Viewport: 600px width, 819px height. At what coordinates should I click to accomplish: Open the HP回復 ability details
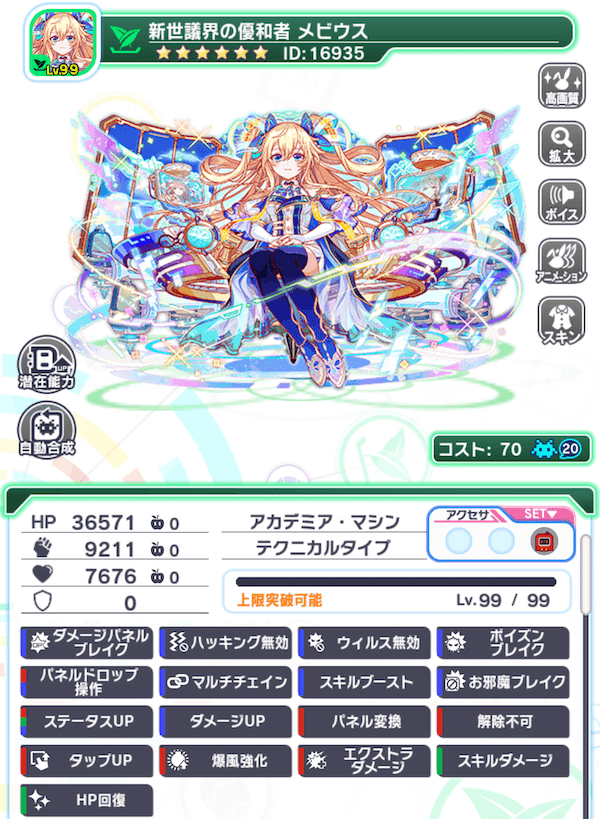point(86,800)
